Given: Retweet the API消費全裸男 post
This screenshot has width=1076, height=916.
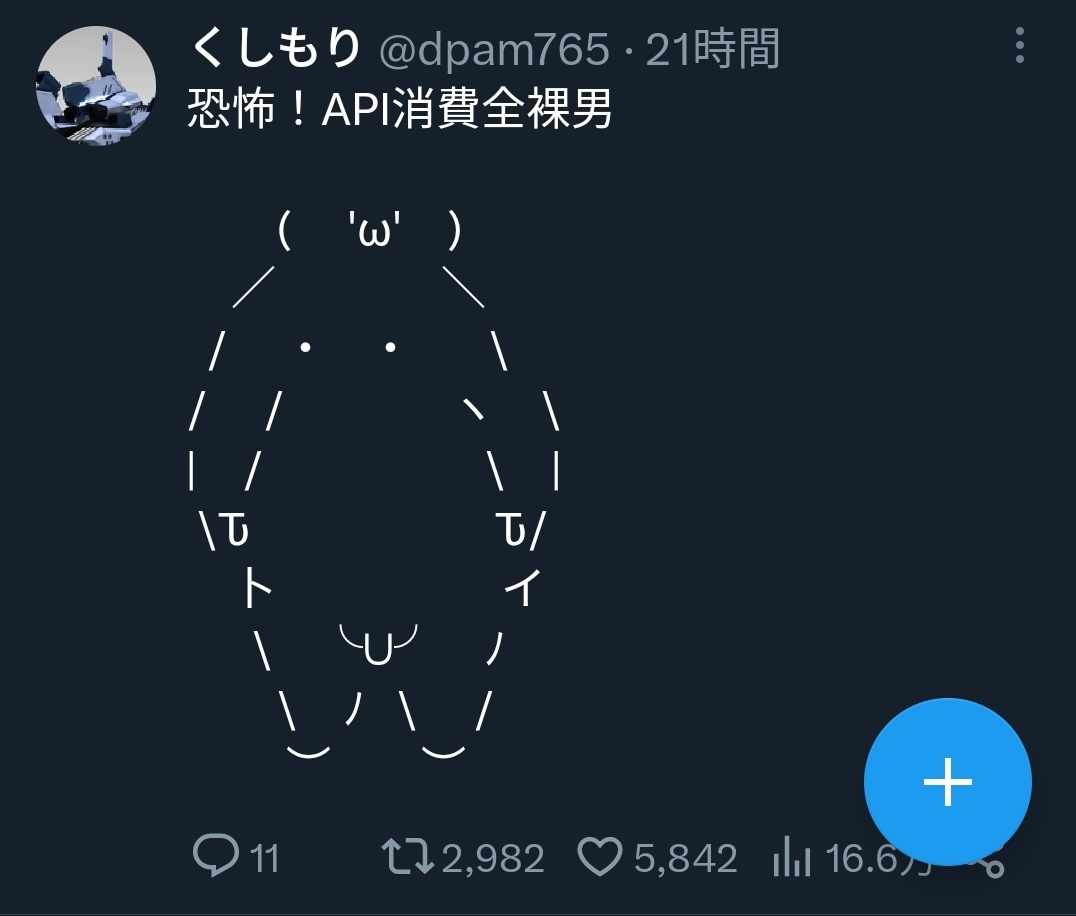Looking at the screenshot, I should (x=407, y=857).
